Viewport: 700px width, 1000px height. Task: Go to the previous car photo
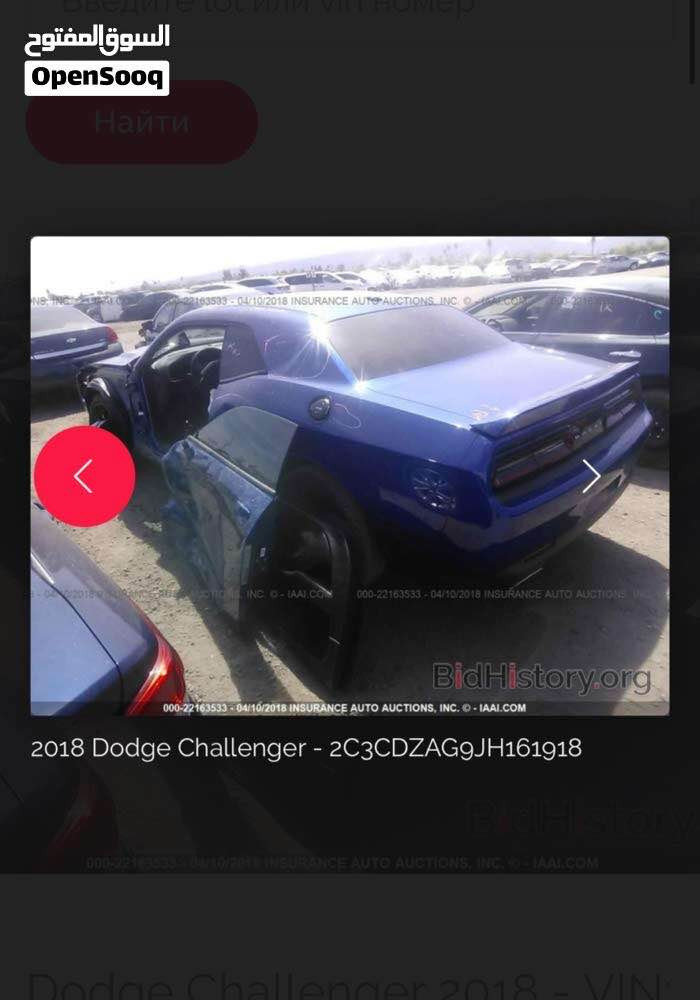click(x=84, y=476)
